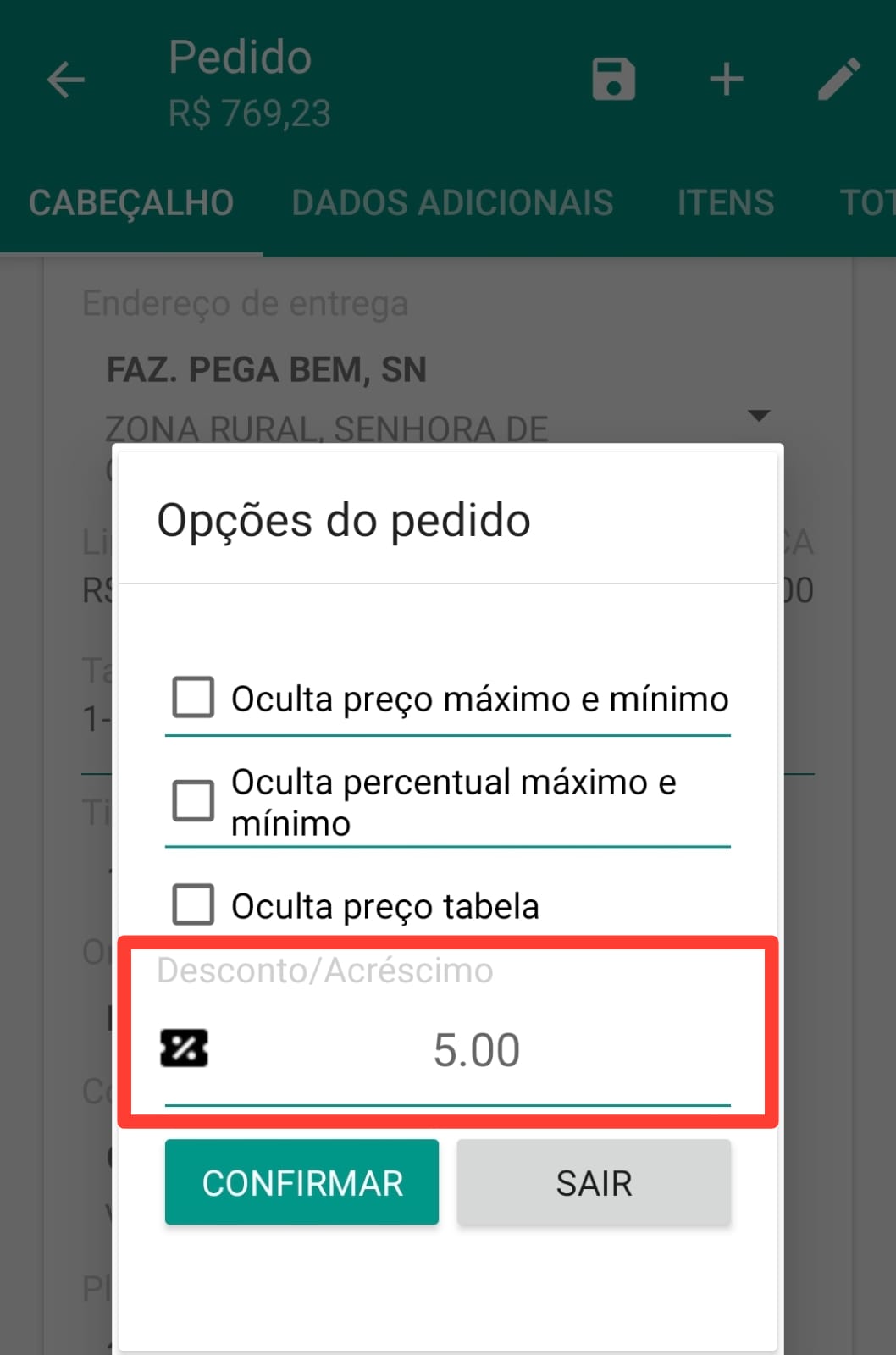The width and height of the screenshot is (896, 1355).
Task: Switch to the ITENS tab
Action: point(725,203)
